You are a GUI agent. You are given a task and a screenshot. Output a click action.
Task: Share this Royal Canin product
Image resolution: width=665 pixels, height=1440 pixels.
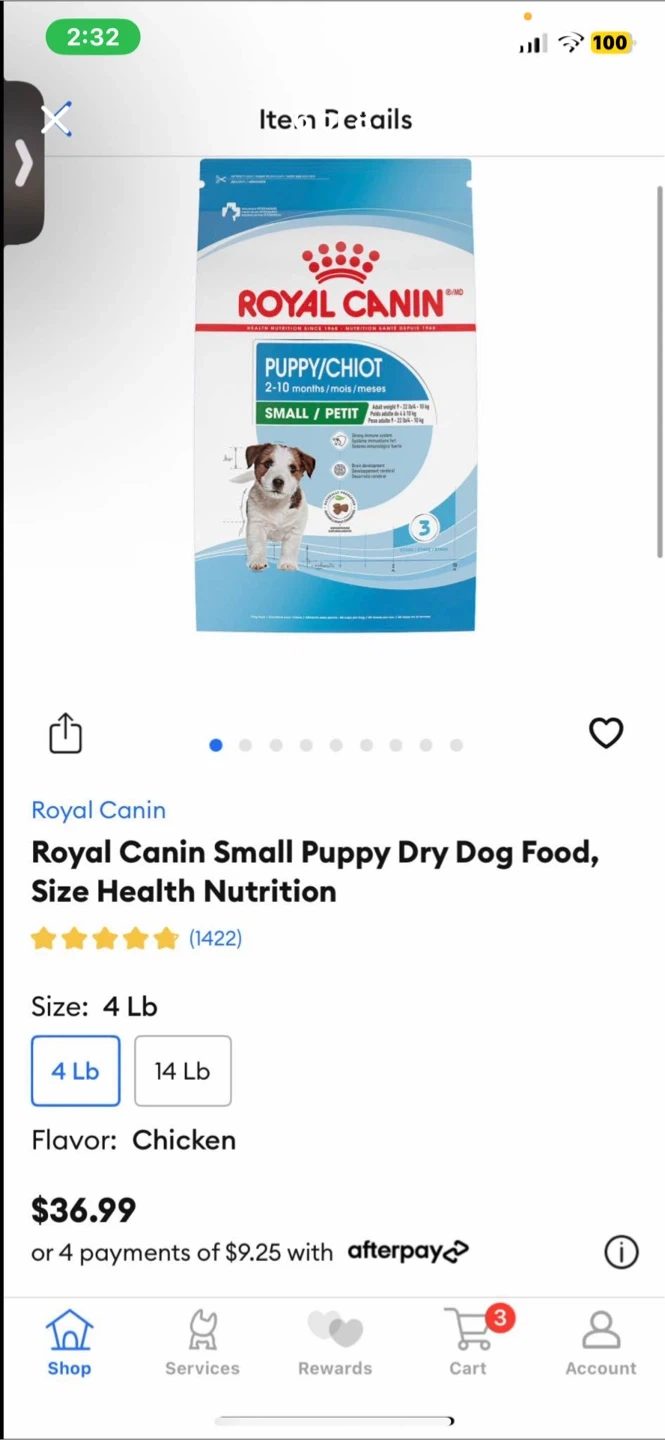65,733
